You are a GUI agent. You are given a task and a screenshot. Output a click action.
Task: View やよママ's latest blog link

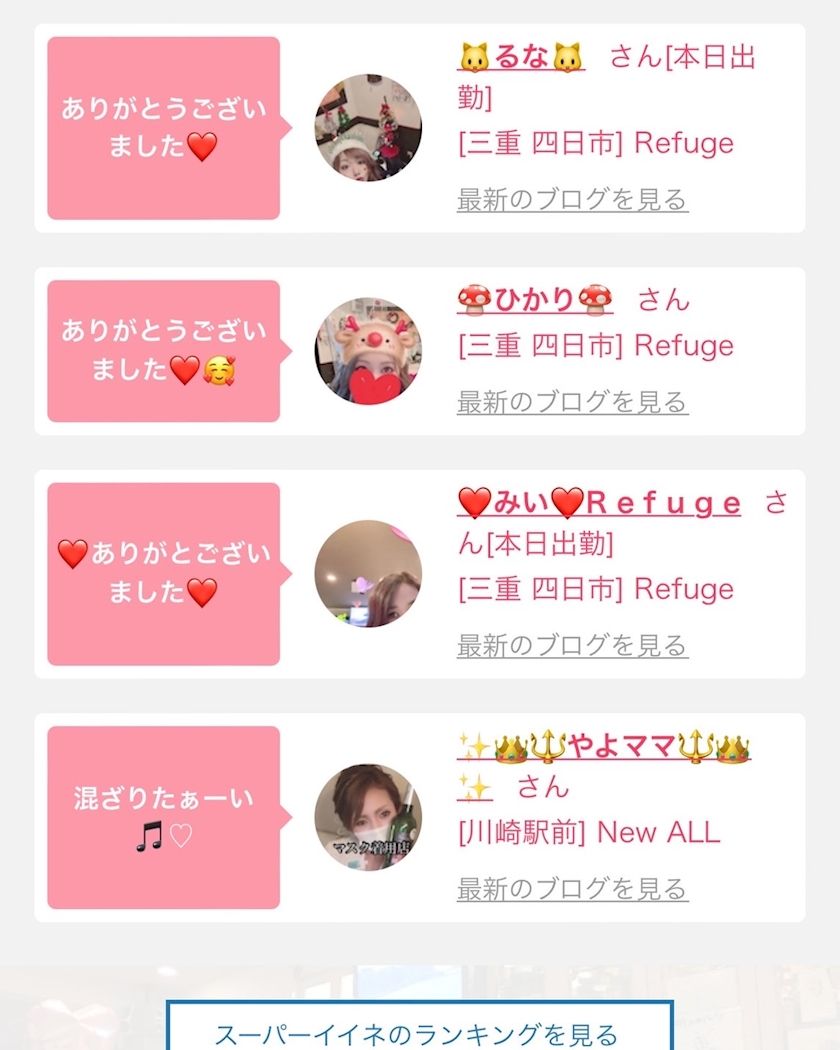click(x=573, y=889)
